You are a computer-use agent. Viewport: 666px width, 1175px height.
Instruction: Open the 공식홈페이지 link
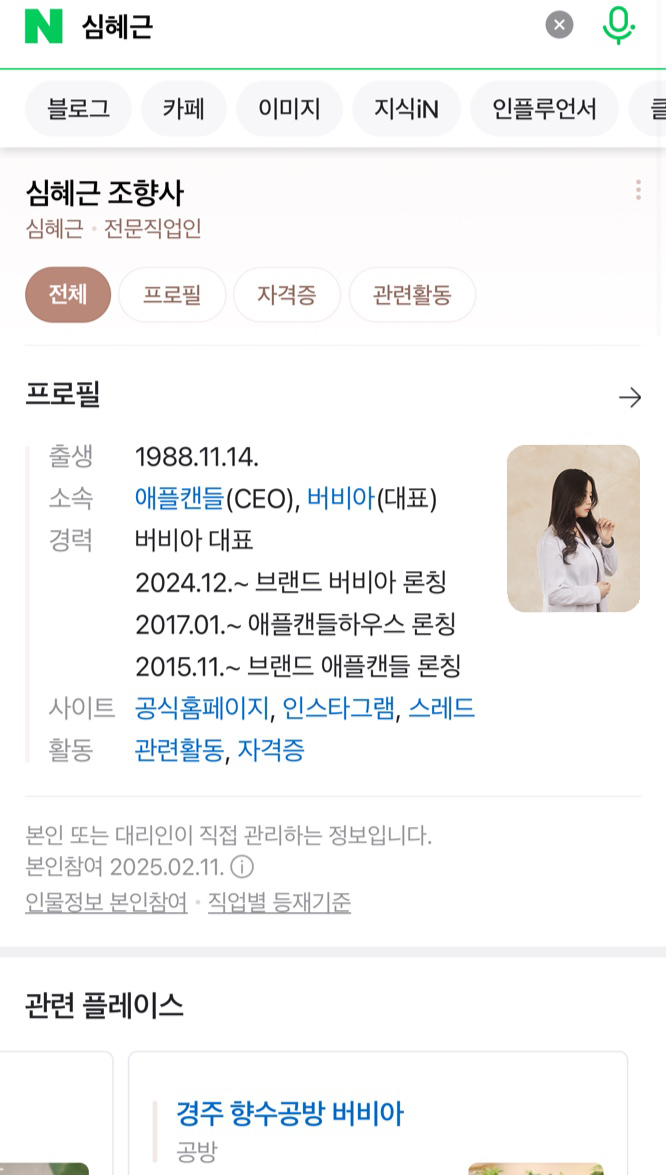[x=201, y=709]
